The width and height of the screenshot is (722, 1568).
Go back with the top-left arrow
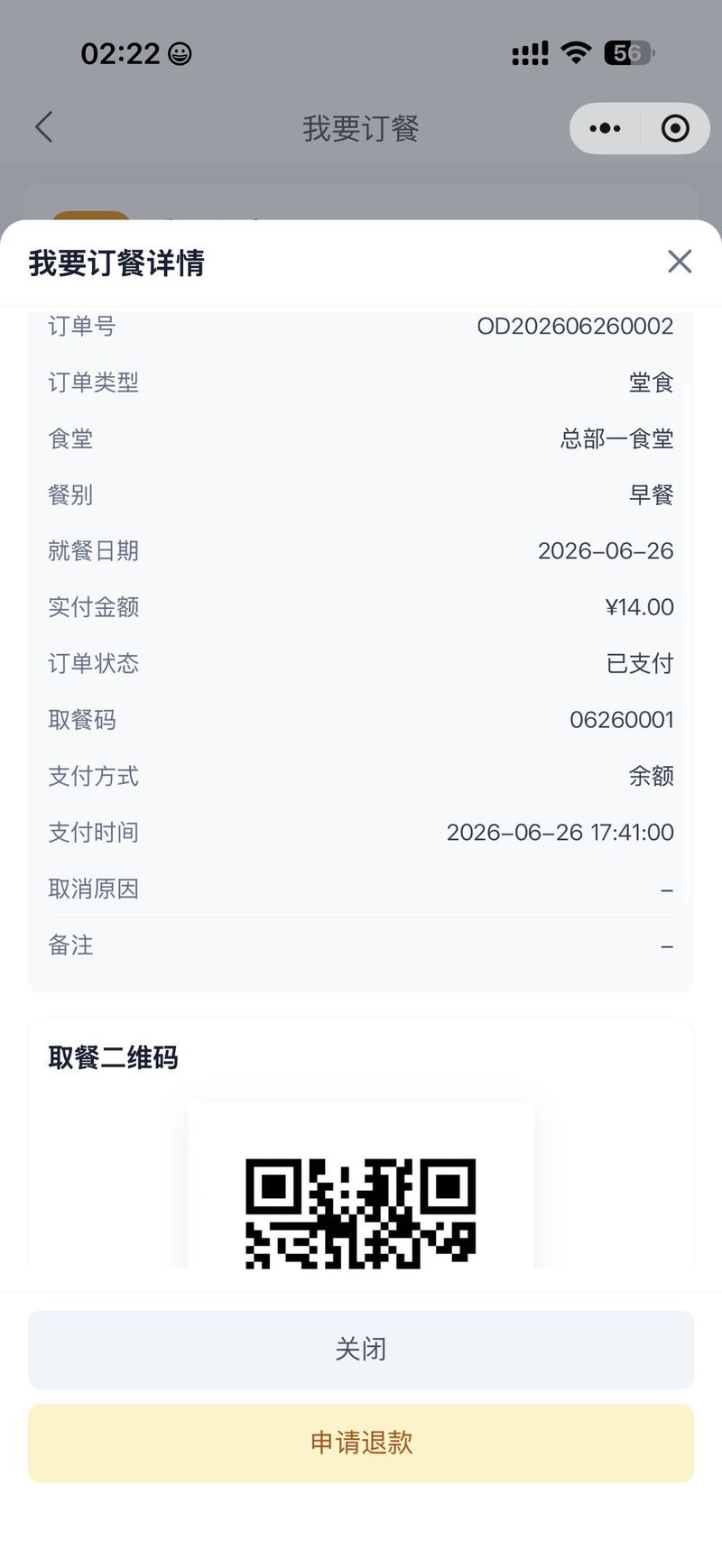[43, 128]
